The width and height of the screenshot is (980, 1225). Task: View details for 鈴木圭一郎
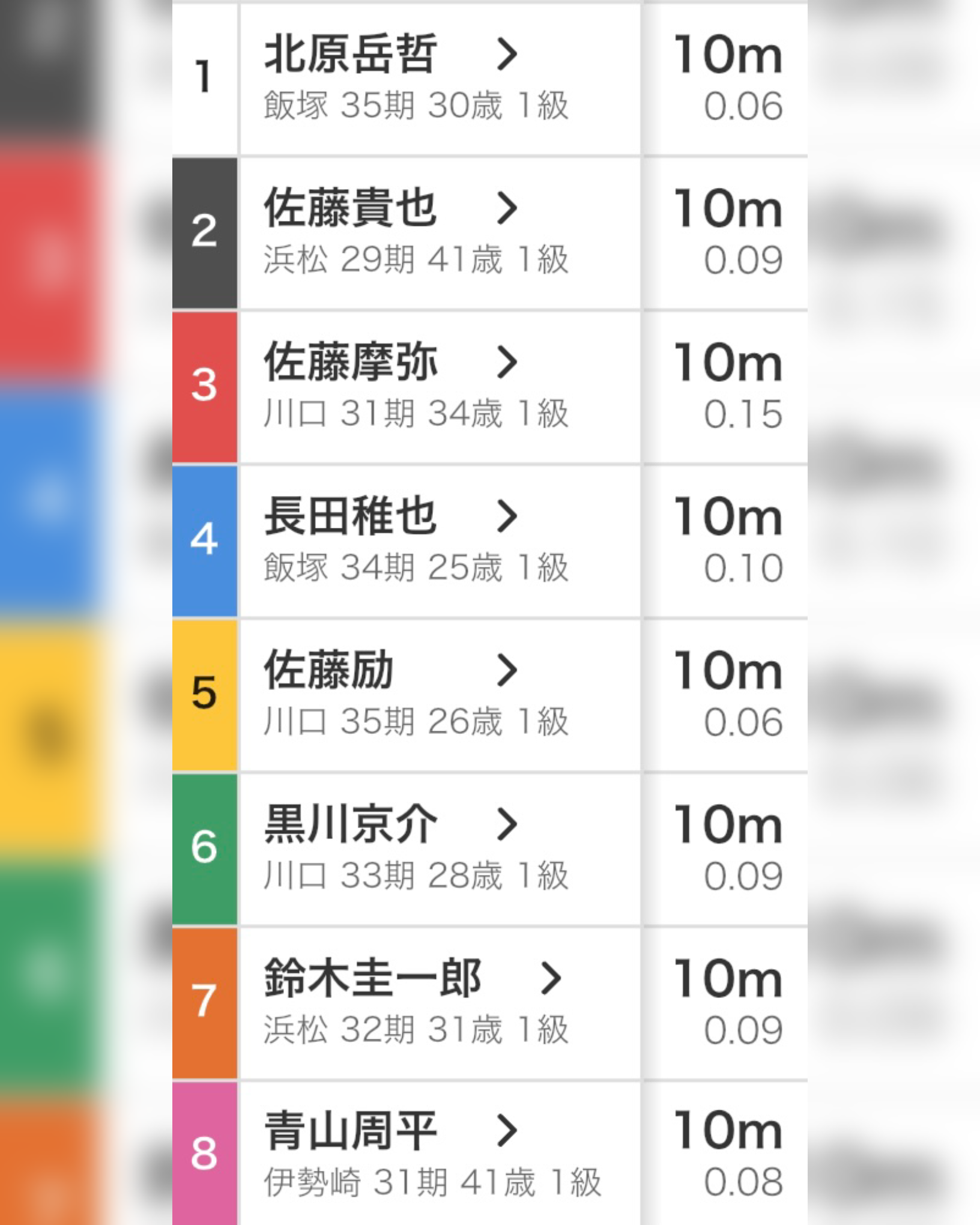click(x=413, y=978)
